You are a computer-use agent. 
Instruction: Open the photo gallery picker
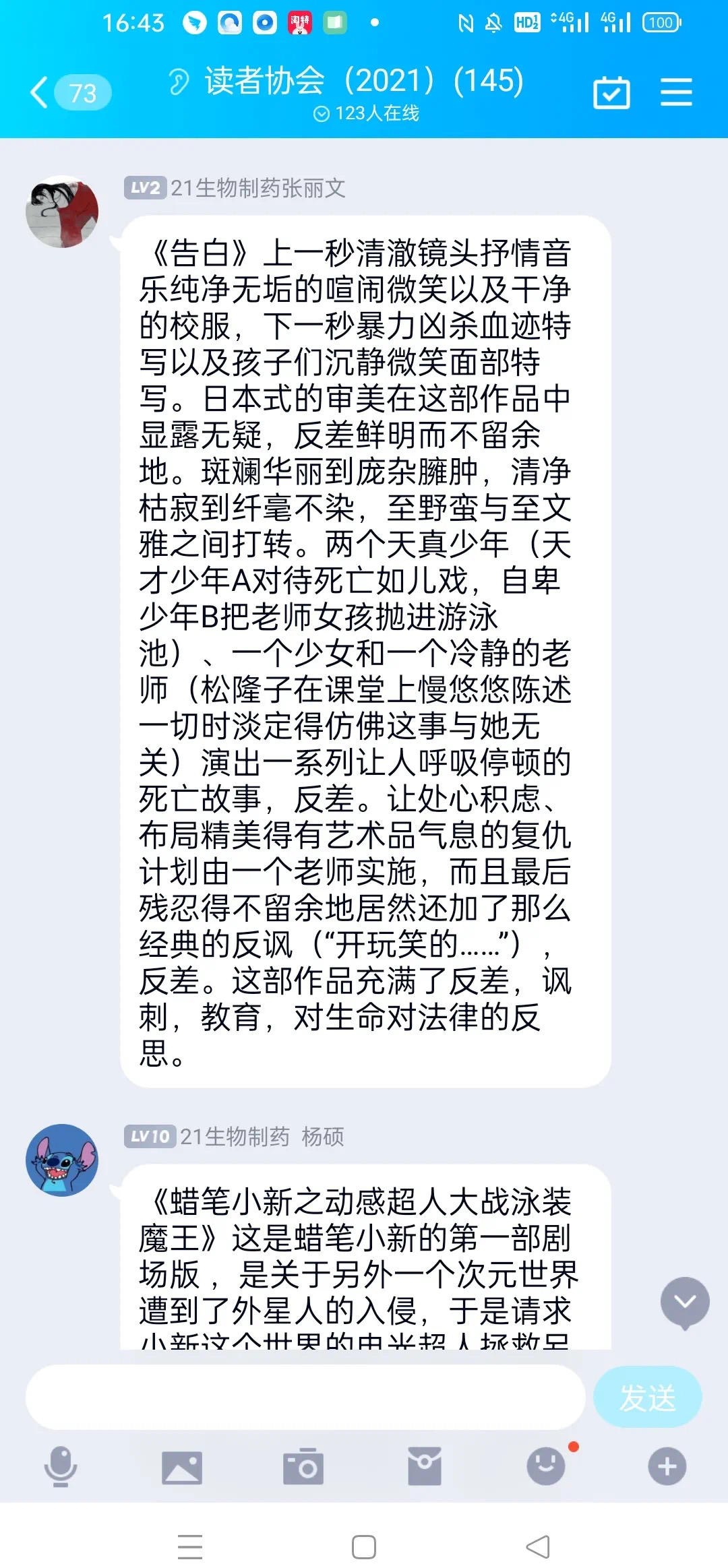182,1467
